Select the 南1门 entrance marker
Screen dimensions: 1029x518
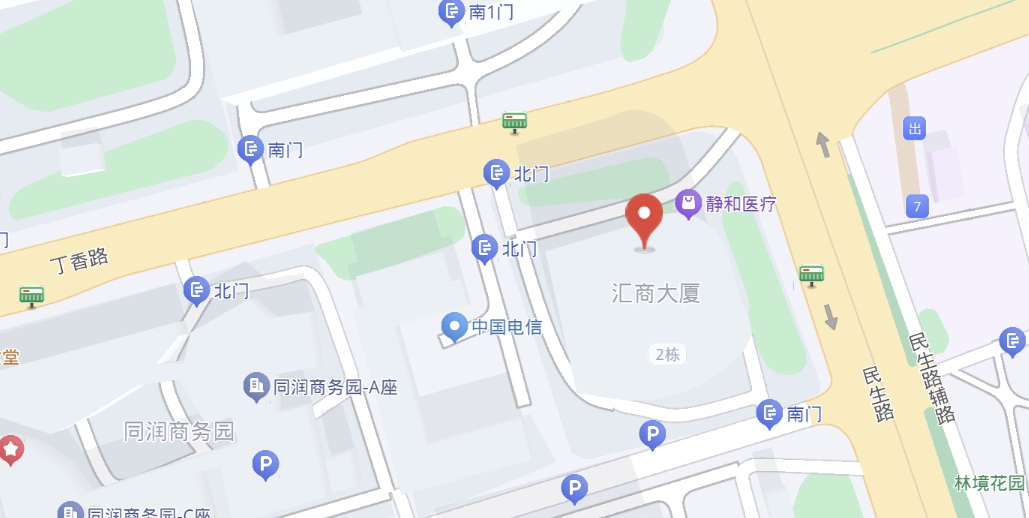[x=452, y=12]
